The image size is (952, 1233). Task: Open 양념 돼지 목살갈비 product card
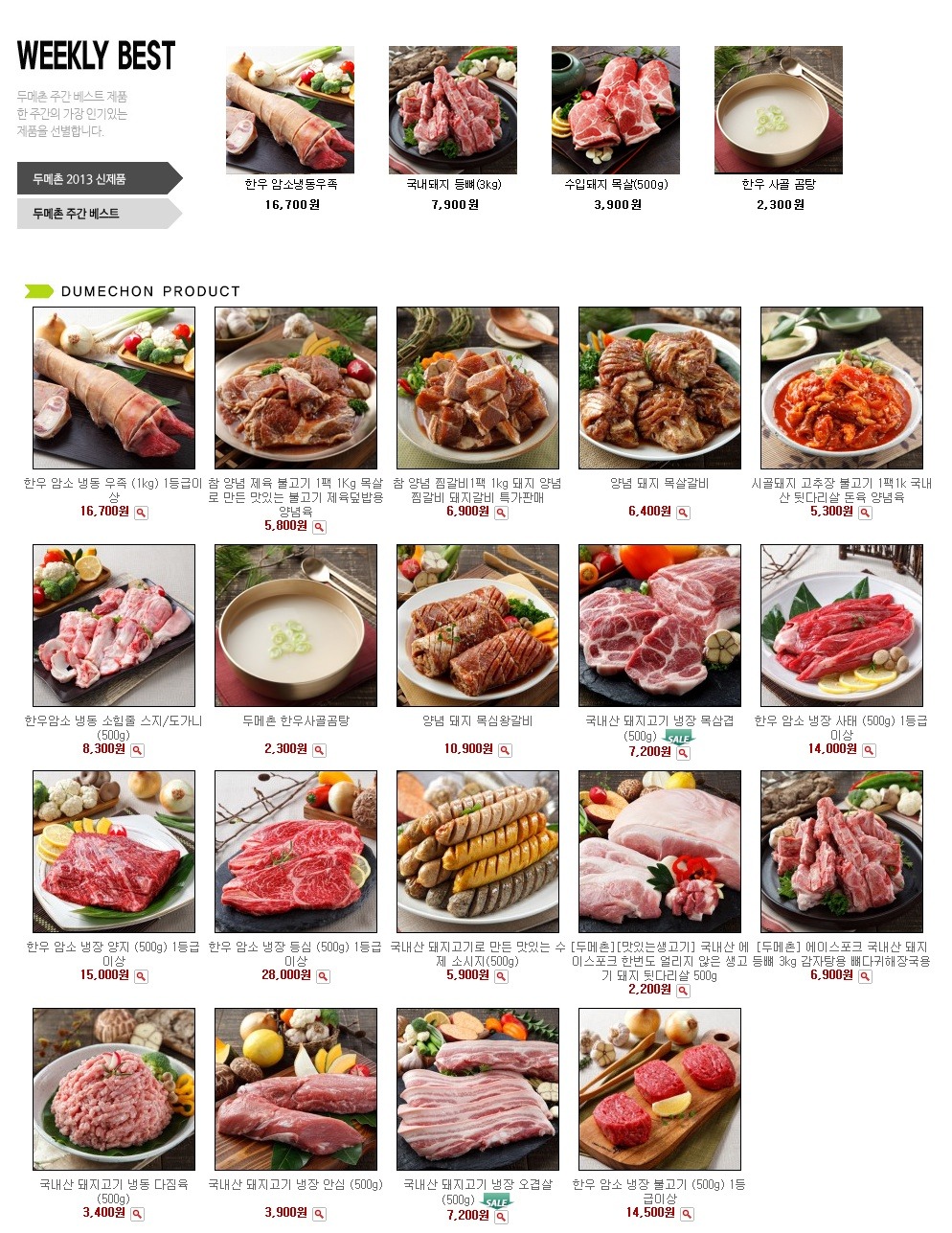click(x=659, y=387)
